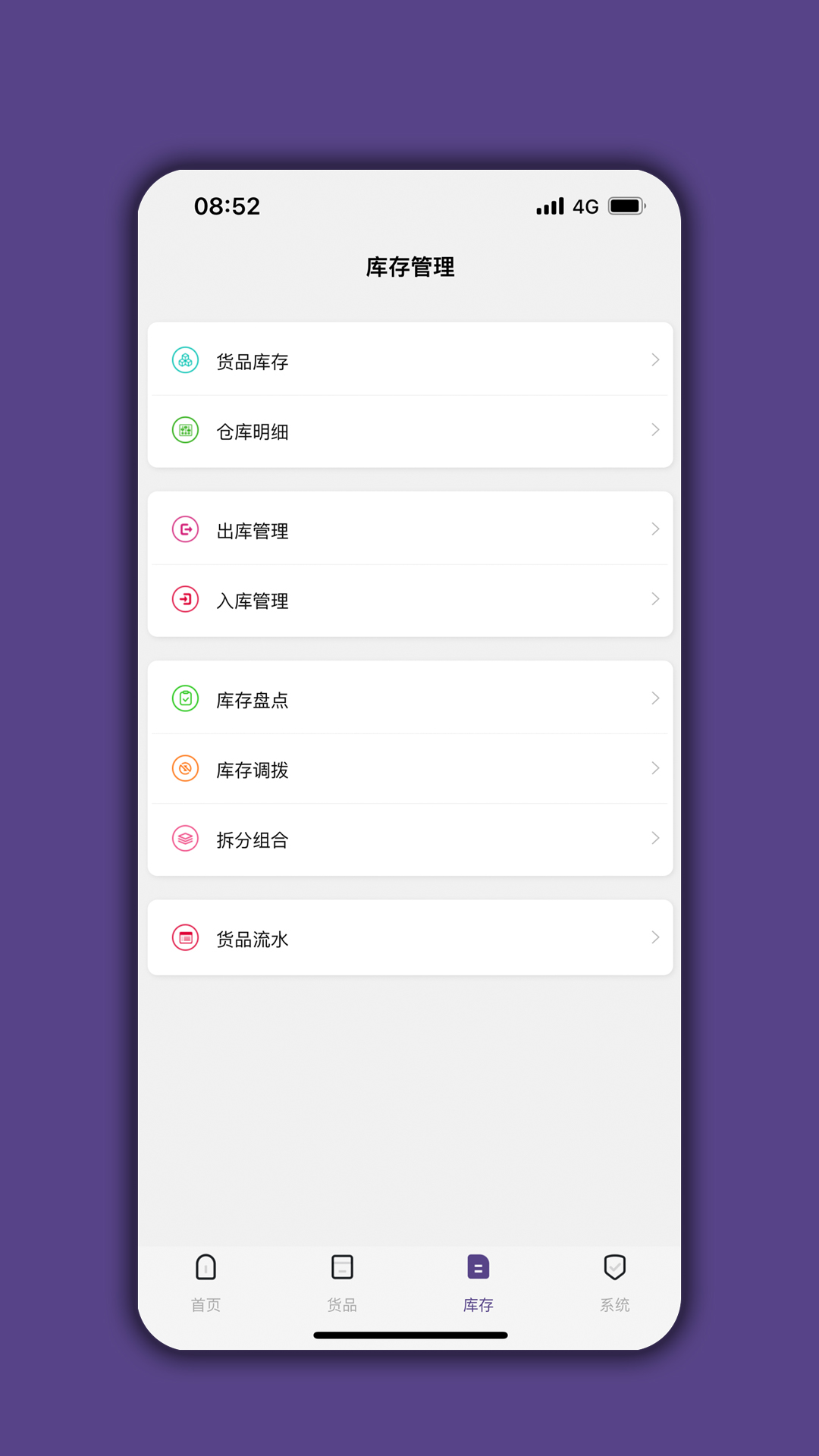Switch to the 系统 system tab
Viewport: 819px width, 1456px height.
click(x=614, y=1283)
